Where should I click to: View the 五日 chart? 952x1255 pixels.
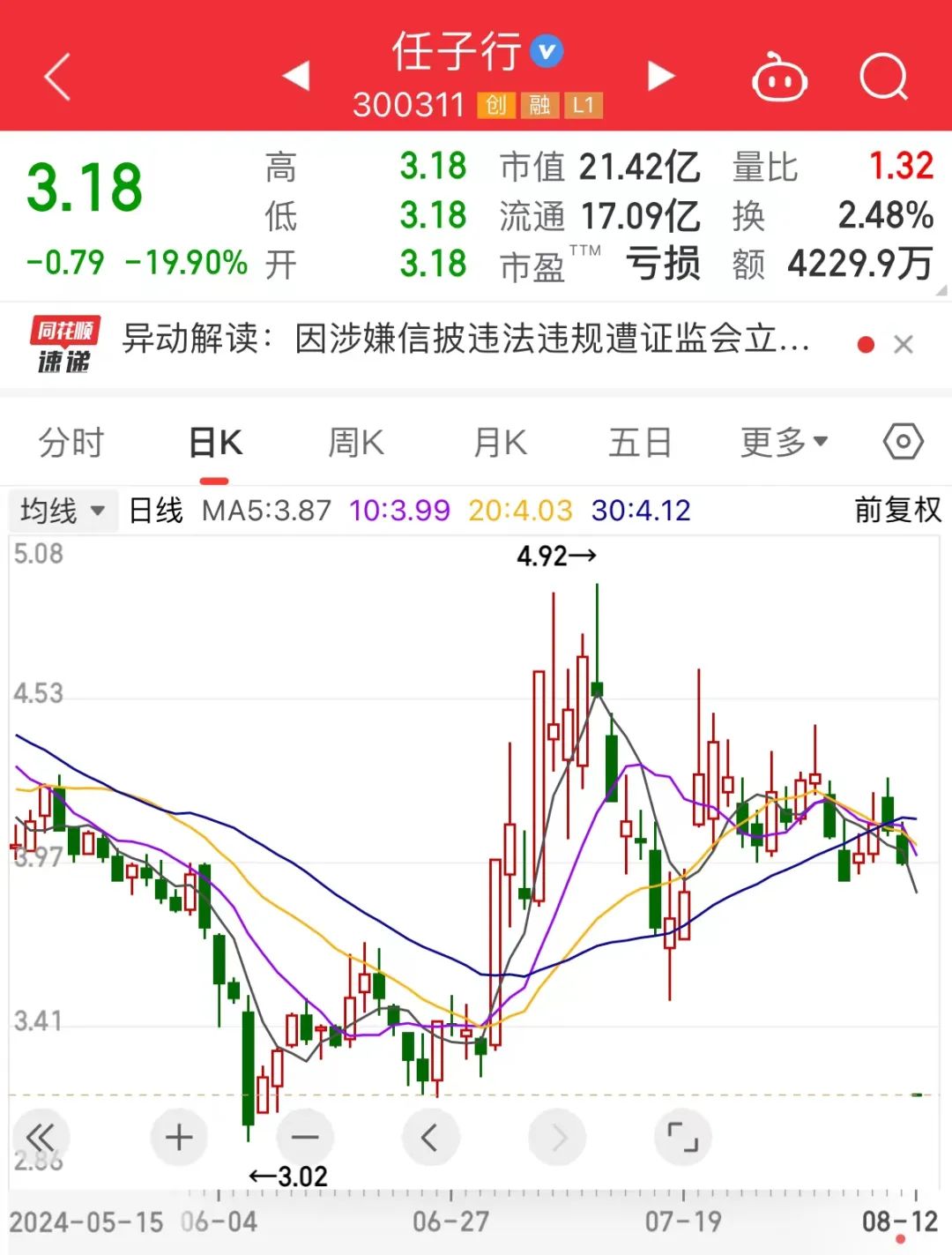tap(640, 443)
